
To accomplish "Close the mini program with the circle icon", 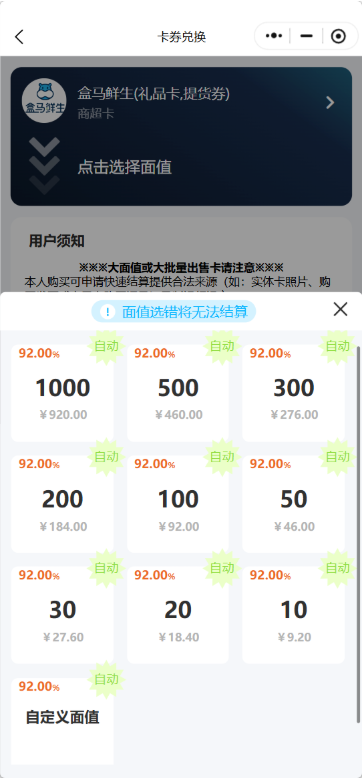I will [338, 36].
